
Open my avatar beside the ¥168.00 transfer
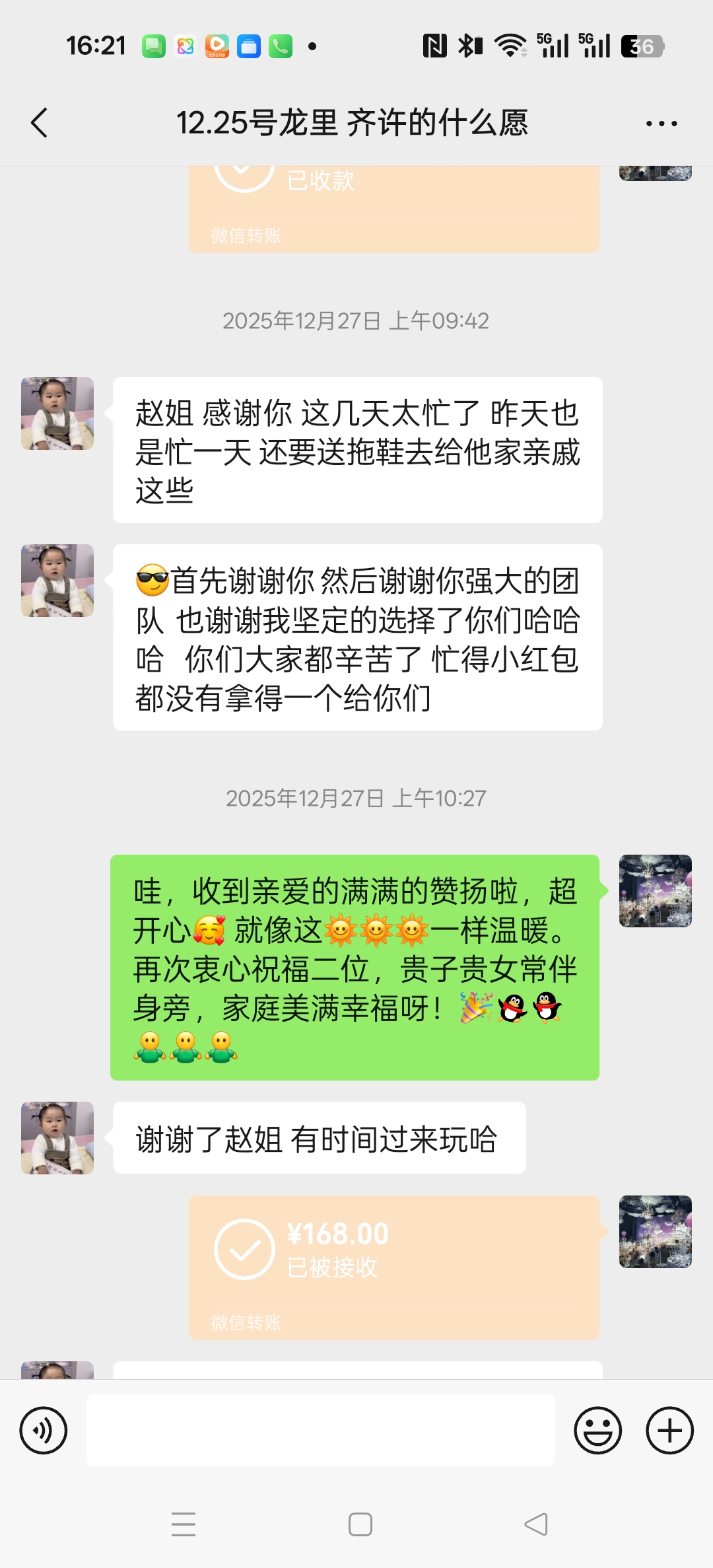tap(655, 1232)
